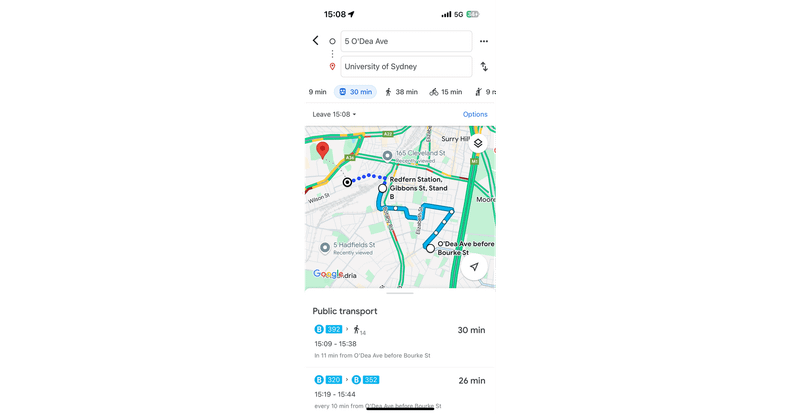Switch to cycling 15 min mode

click(x=446, y=92)
